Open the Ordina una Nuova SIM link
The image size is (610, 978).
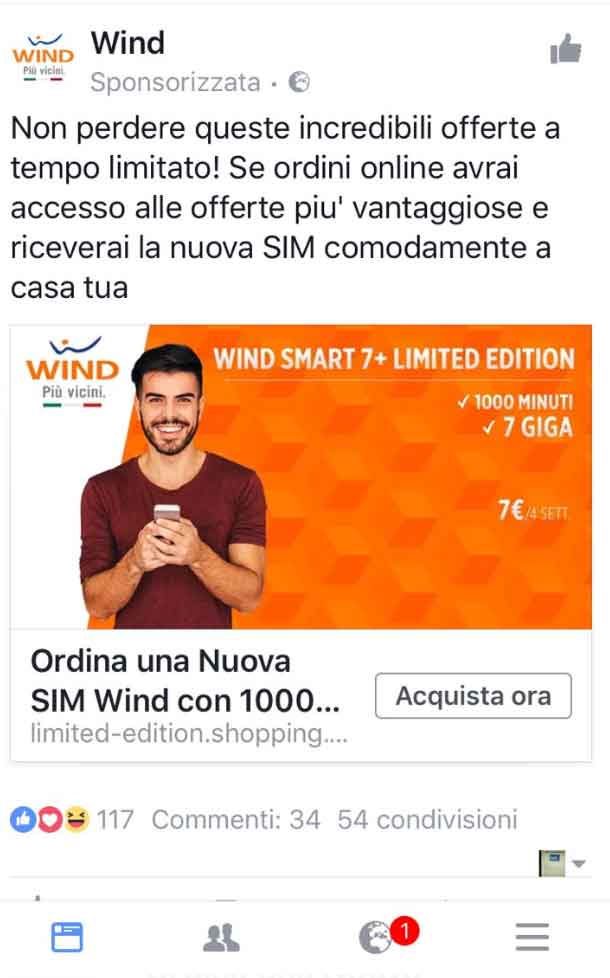point(185,679)
